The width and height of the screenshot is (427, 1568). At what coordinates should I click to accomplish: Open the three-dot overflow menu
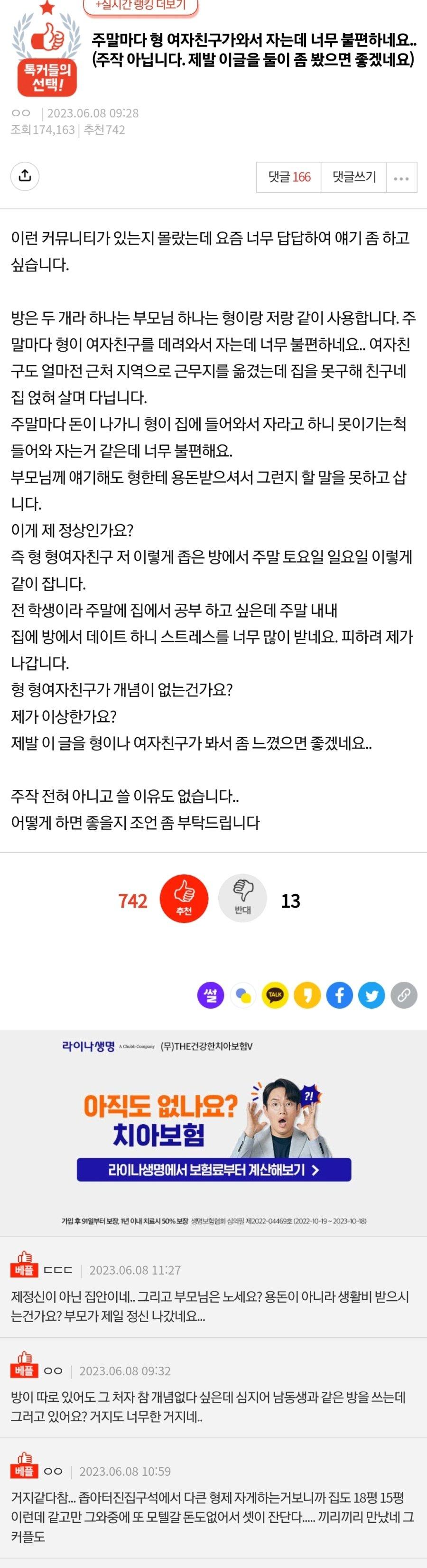401,178
